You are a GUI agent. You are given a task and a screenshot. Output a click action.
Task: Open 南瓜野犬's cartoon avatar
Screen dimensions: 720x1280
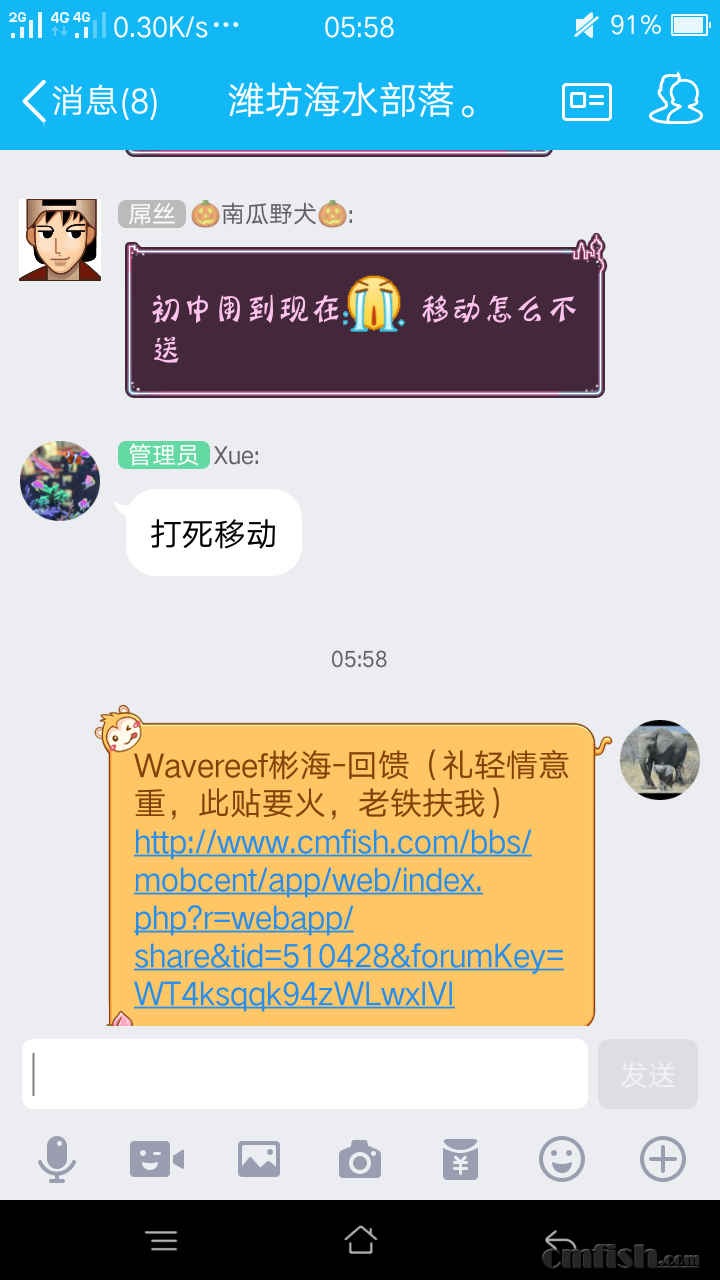pos(59,240)
